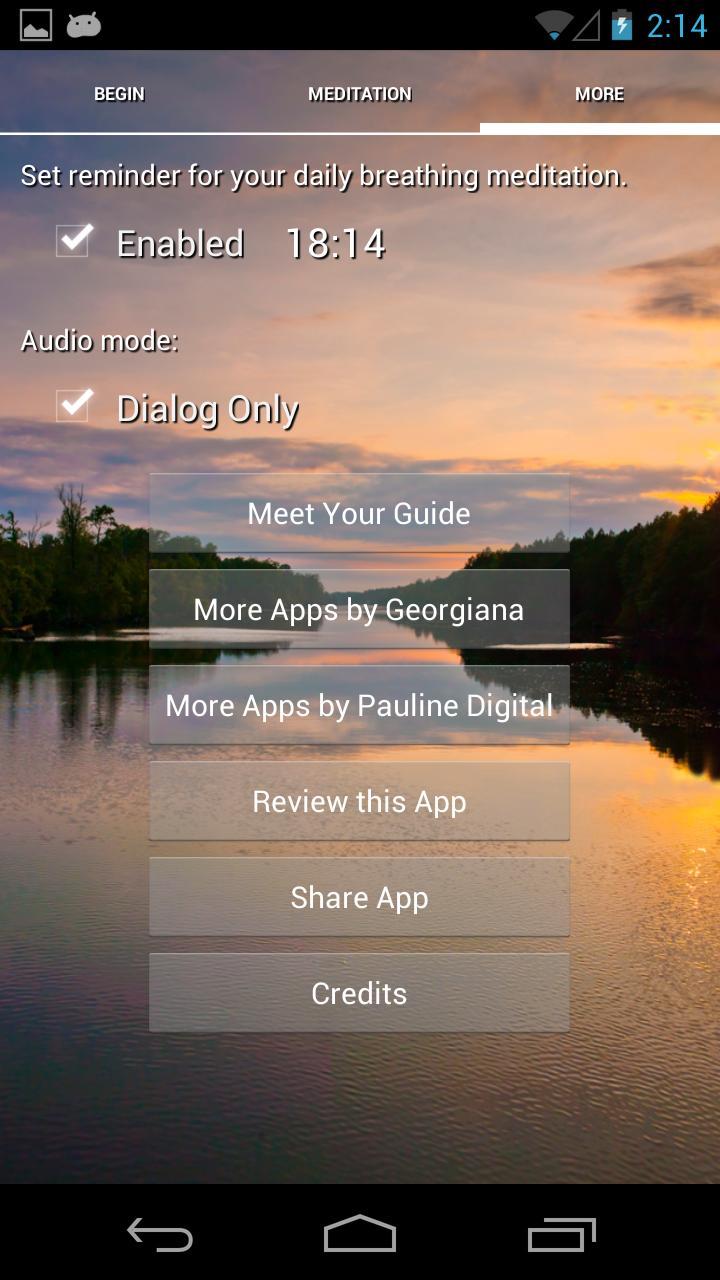View More Apps by Pauline Digital
Screen dimensions: 720x1280
(359, 706)
